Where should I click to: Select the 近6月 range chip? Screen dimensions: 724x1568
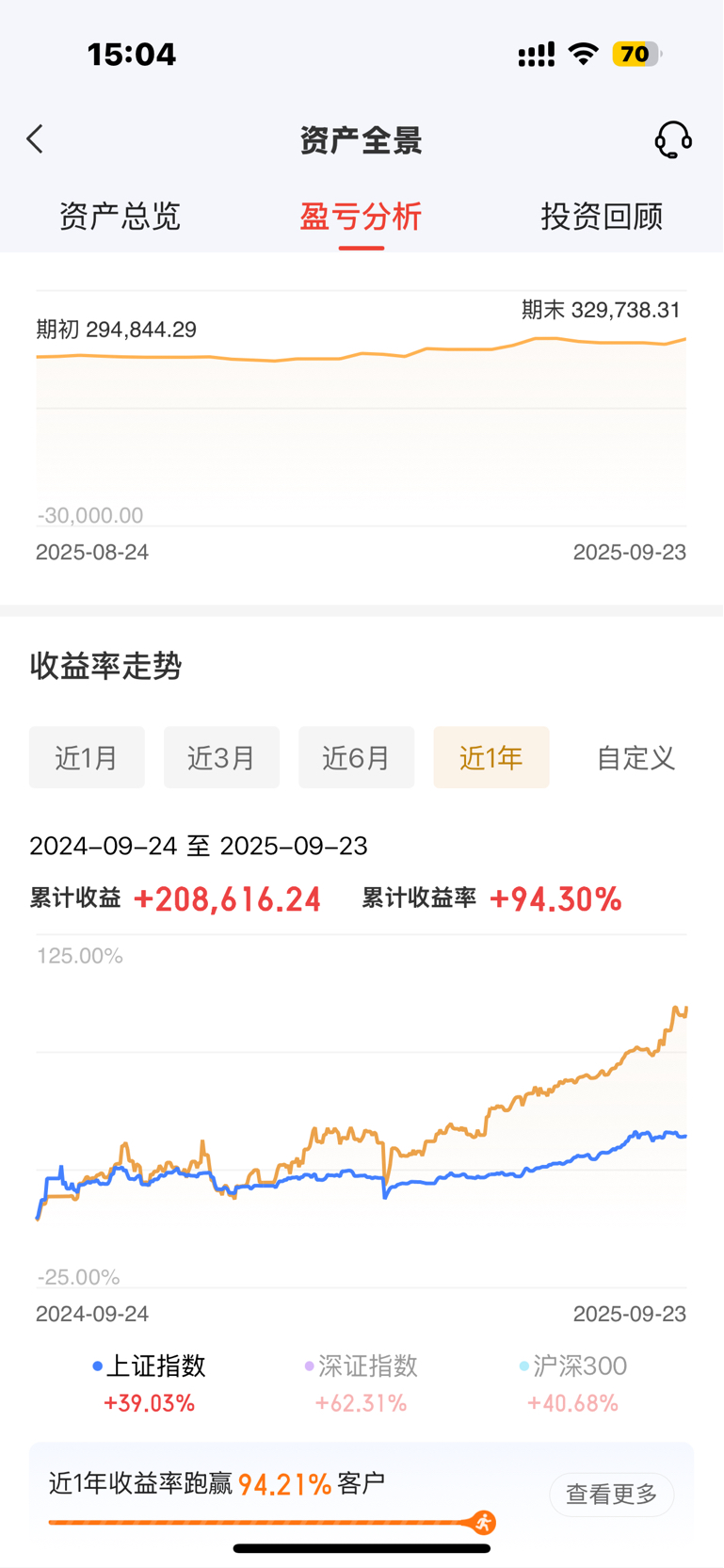point(356,757)
